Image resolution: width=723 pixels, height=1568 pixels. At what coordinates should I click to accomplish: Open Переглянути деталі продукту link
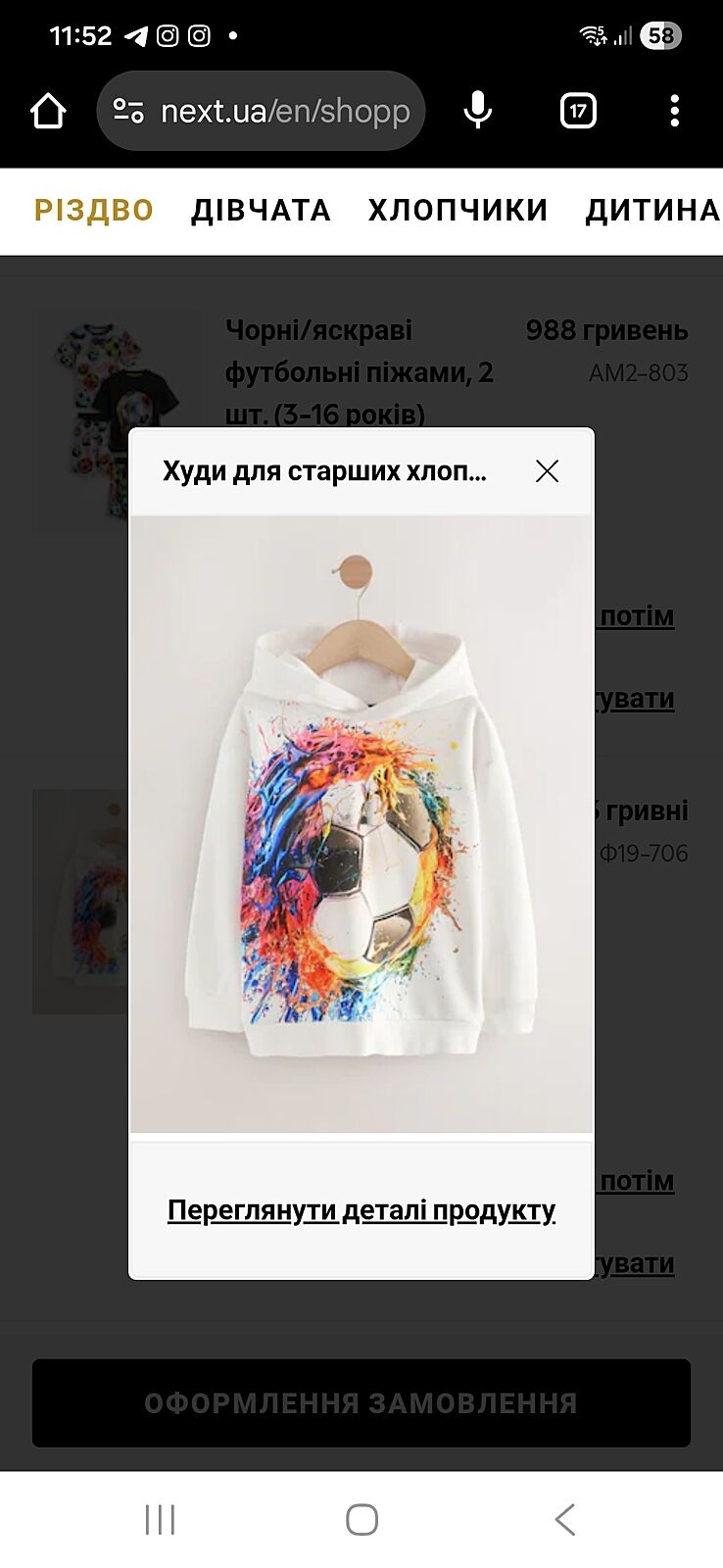361,1210
